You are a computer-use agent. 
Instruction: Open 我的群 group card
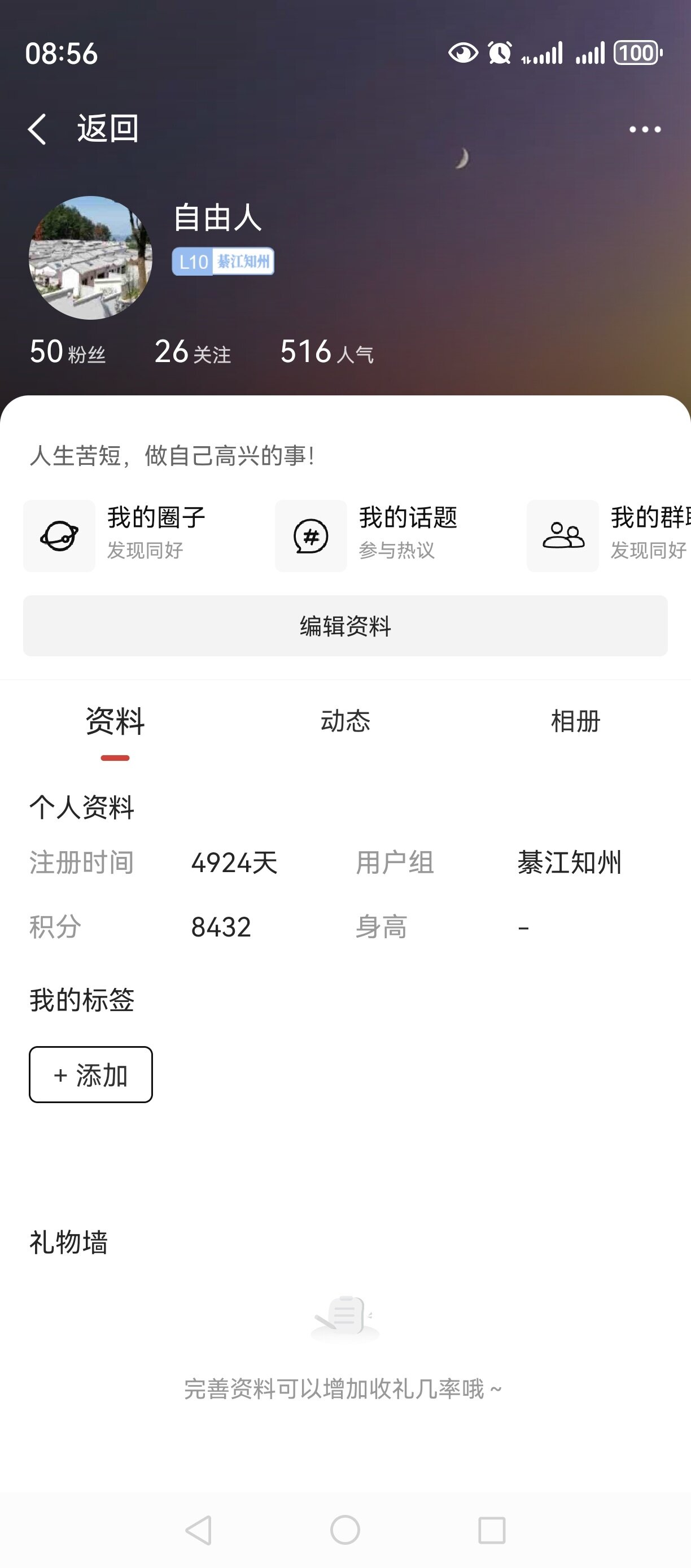point(609,535)
